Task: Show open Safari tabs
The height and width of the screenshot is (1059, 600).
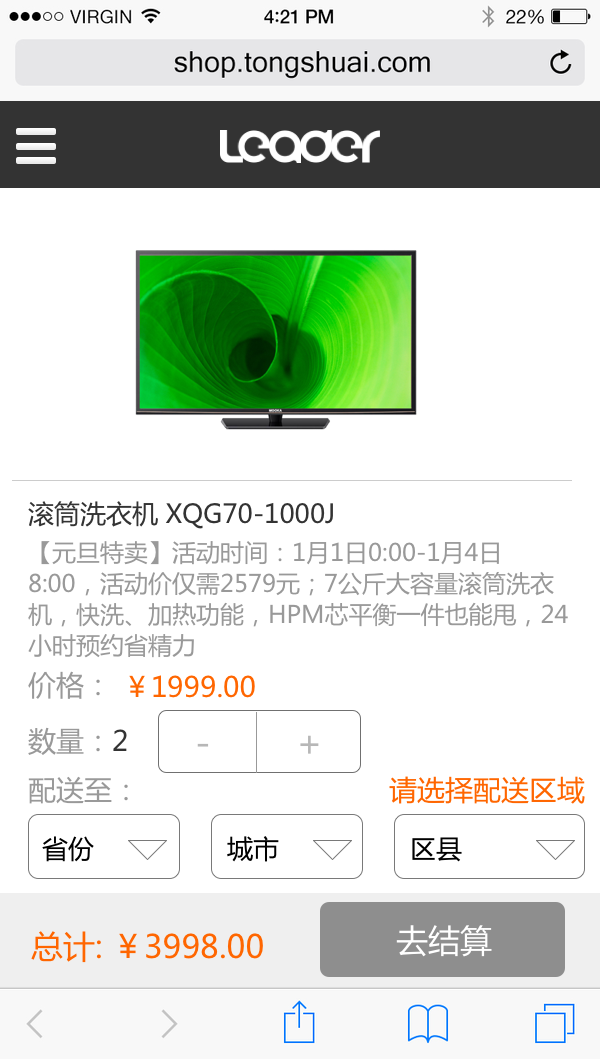Action: (555, 1024)
